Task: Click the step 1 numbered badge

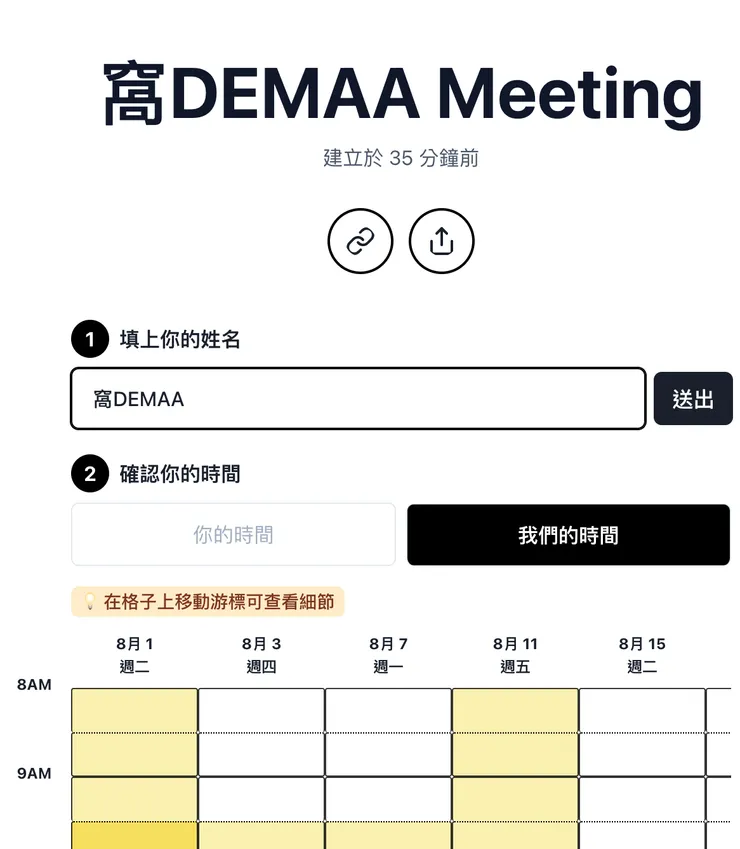Action: click(x=90, y=339)
